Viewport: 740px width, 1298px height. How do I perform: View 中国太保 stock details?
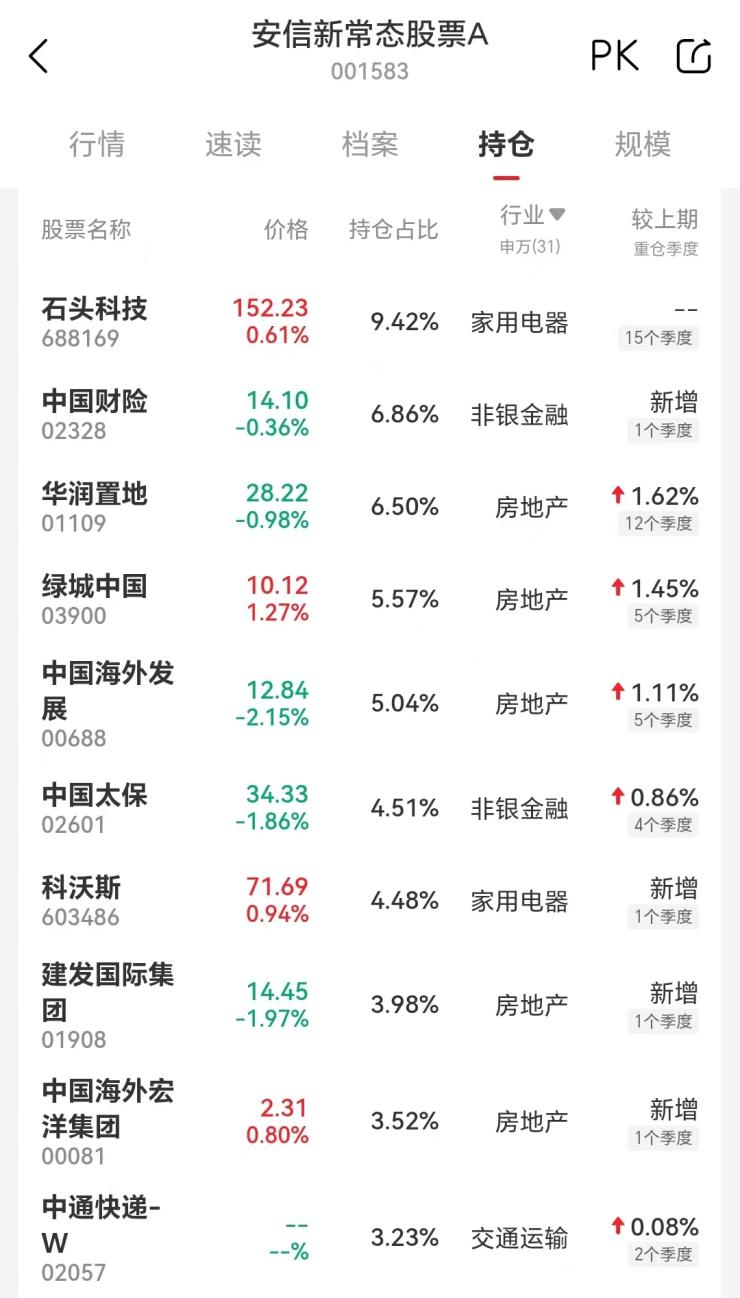[91, 807]
